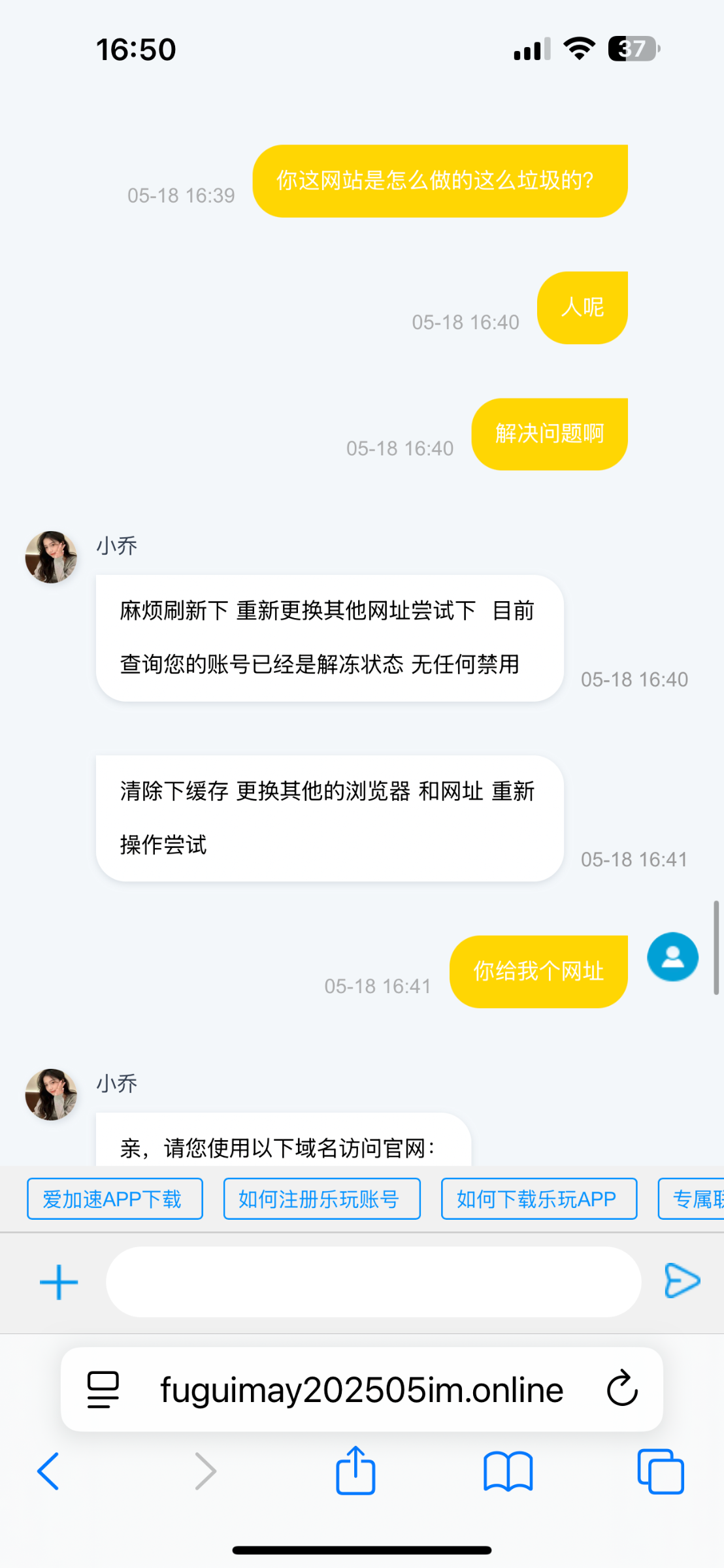This screenshot has height=1568, width=724.
Task: Share this page from the toolbar
Action: 355,1471
